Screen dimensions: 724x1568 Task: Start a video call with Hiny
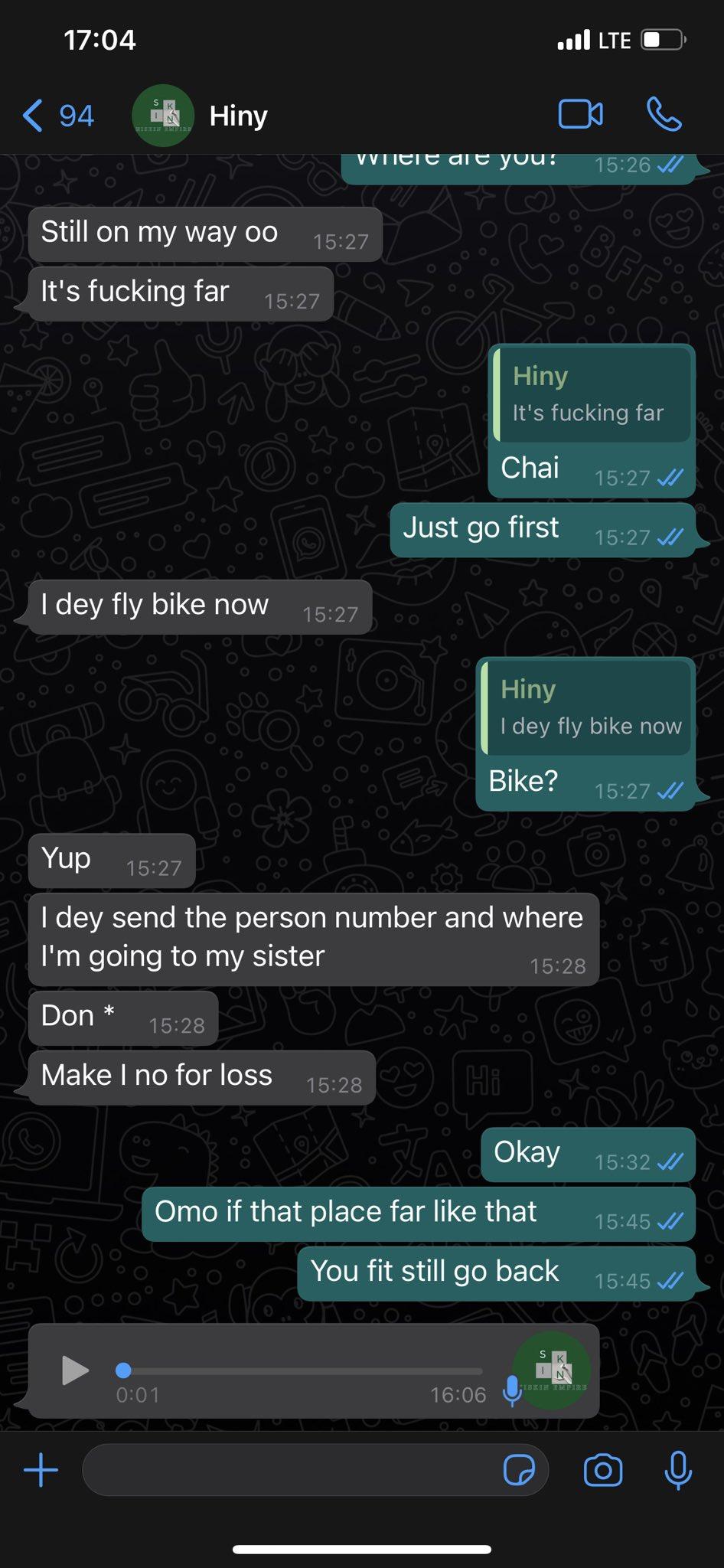[580, 115]
